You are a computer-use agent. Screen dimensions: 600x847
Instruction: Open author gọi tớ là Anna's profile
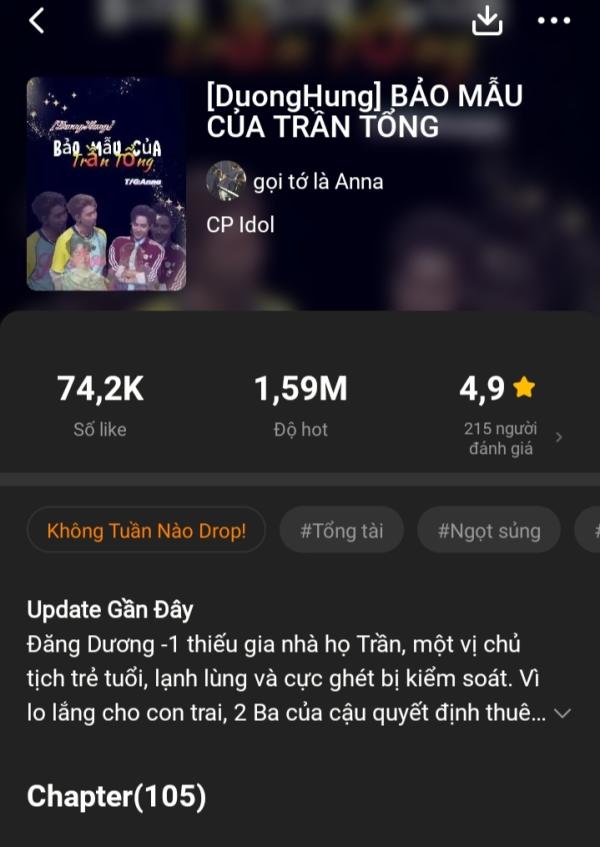click(x=295, y=181)
